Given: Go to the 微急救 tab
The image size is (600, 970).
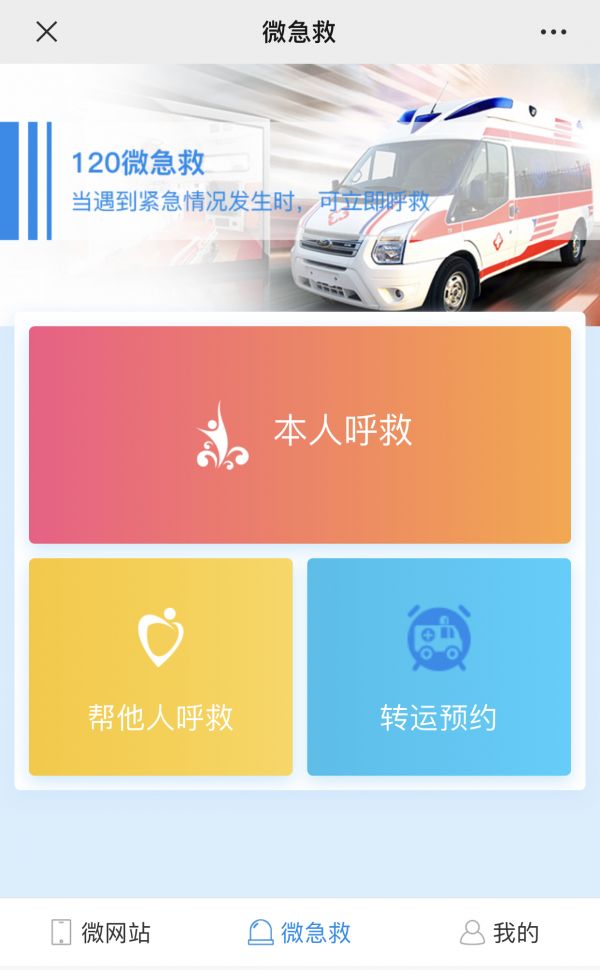Looking at the screenshot, I should pyautogui.click(x=300, y=933).
